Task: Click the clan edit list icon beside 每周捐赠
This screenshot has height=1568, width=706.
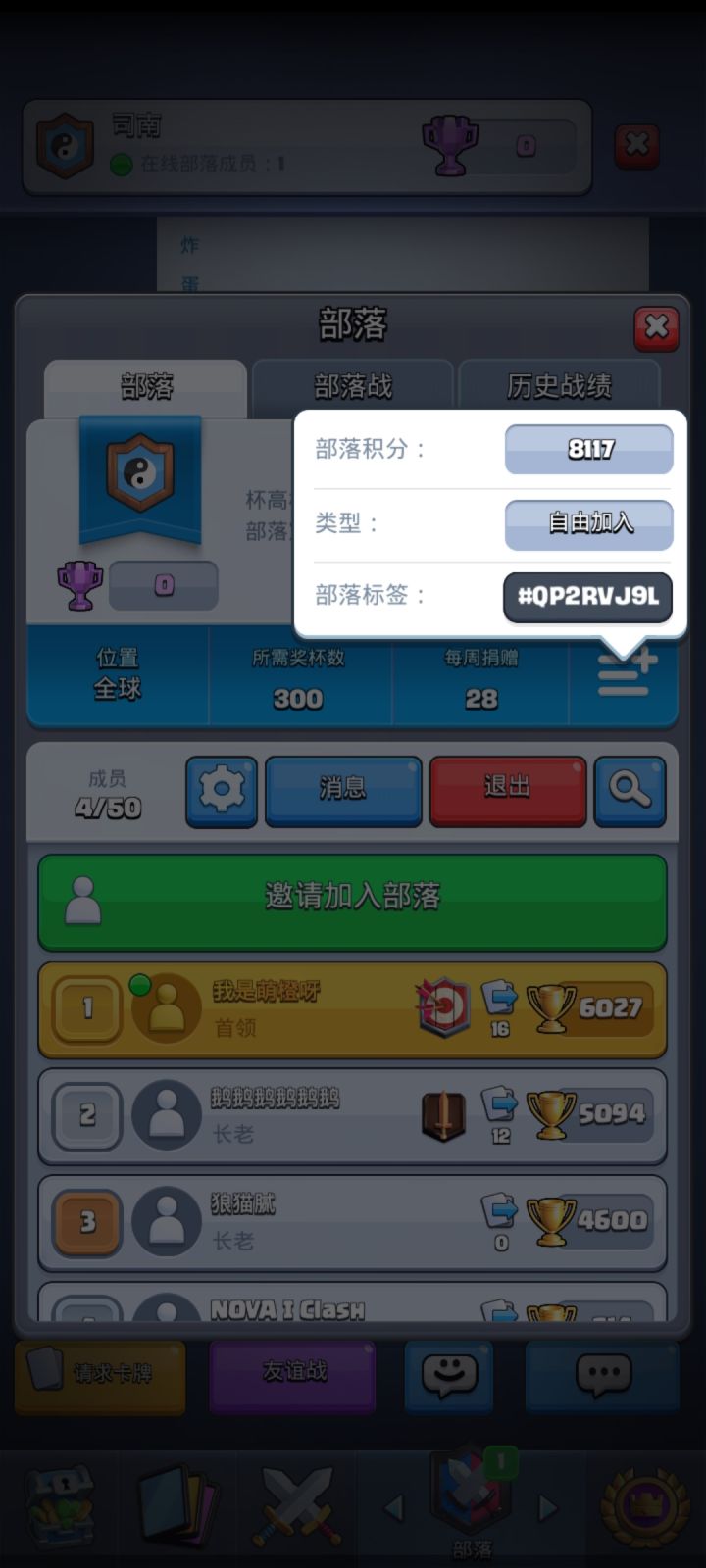Action: (625, 676)
